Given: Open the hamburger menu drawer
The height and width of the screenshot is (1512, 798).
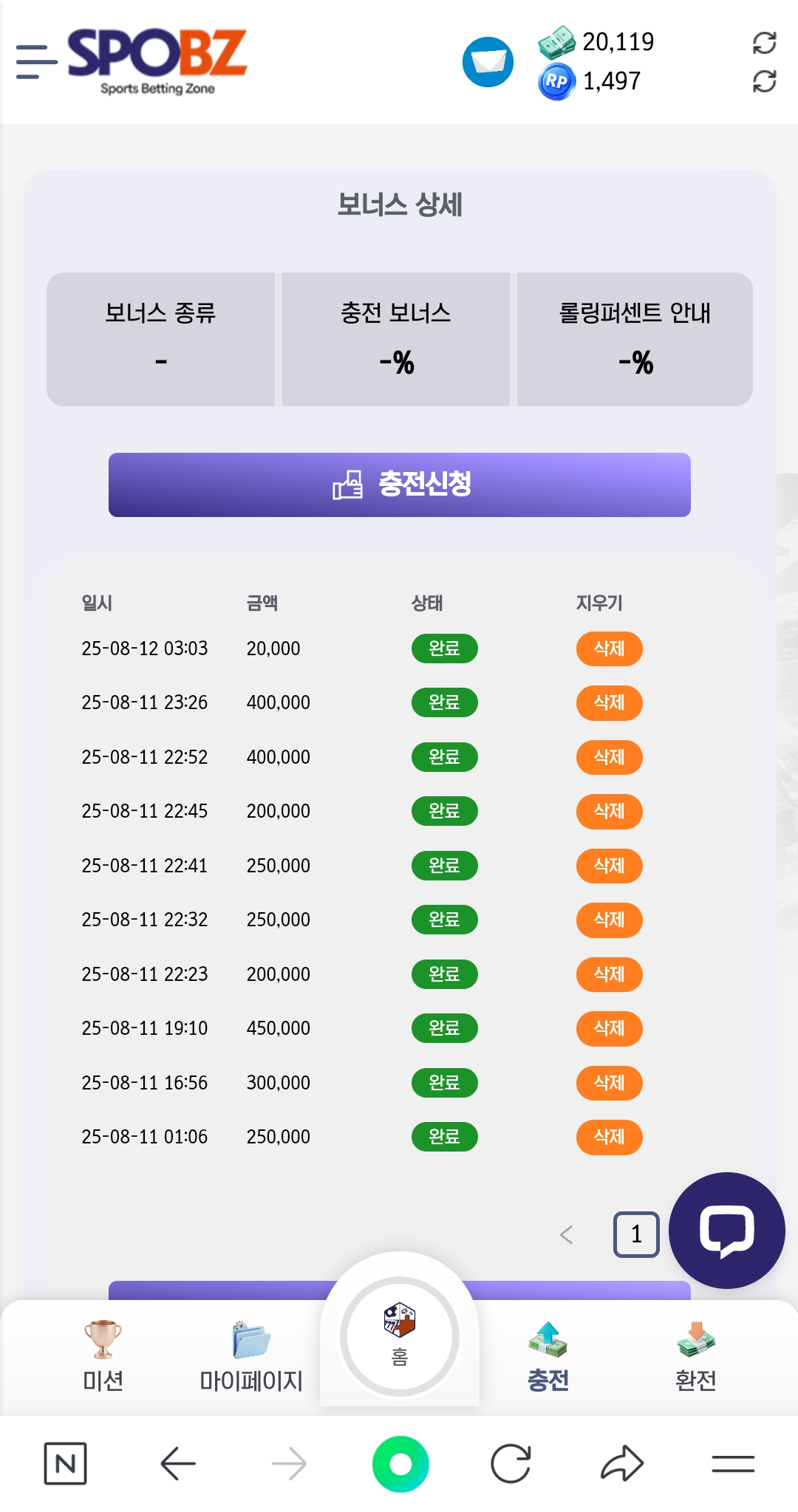Looking at the screenshot, I should (36, 61).
